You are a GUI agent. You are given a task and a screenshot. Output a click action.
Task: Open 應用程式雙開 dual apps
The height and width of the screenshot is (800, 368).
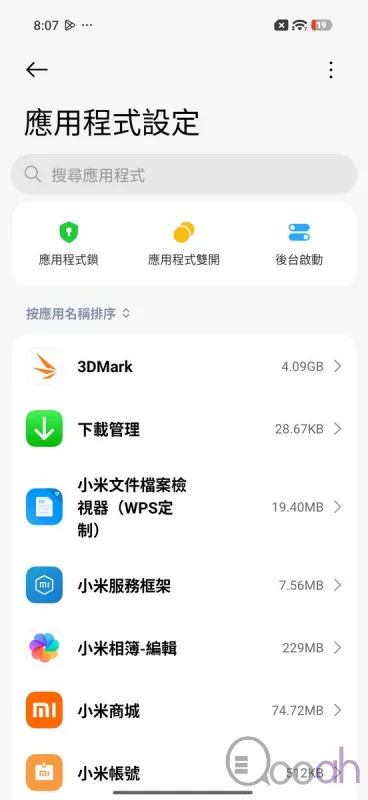point(184,244)
